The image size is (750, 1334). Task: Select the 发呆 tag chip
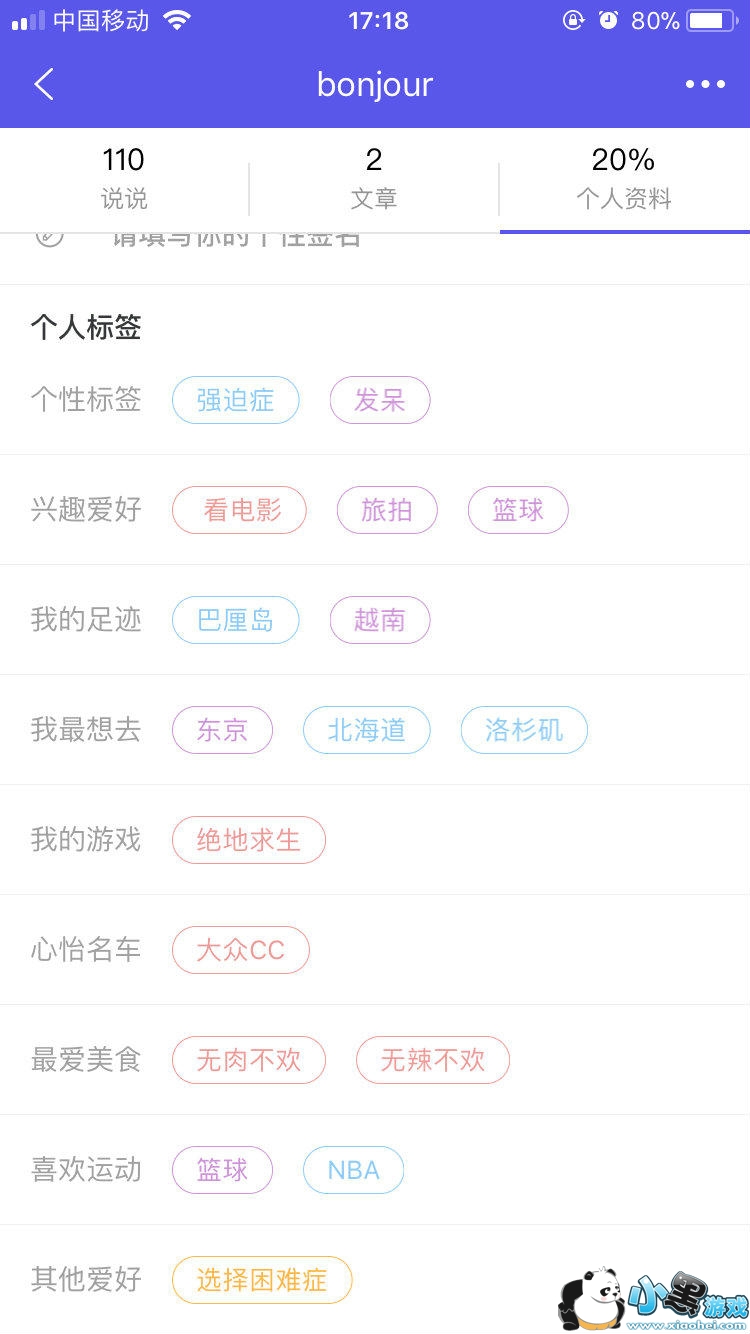click(x=380, y=400)
